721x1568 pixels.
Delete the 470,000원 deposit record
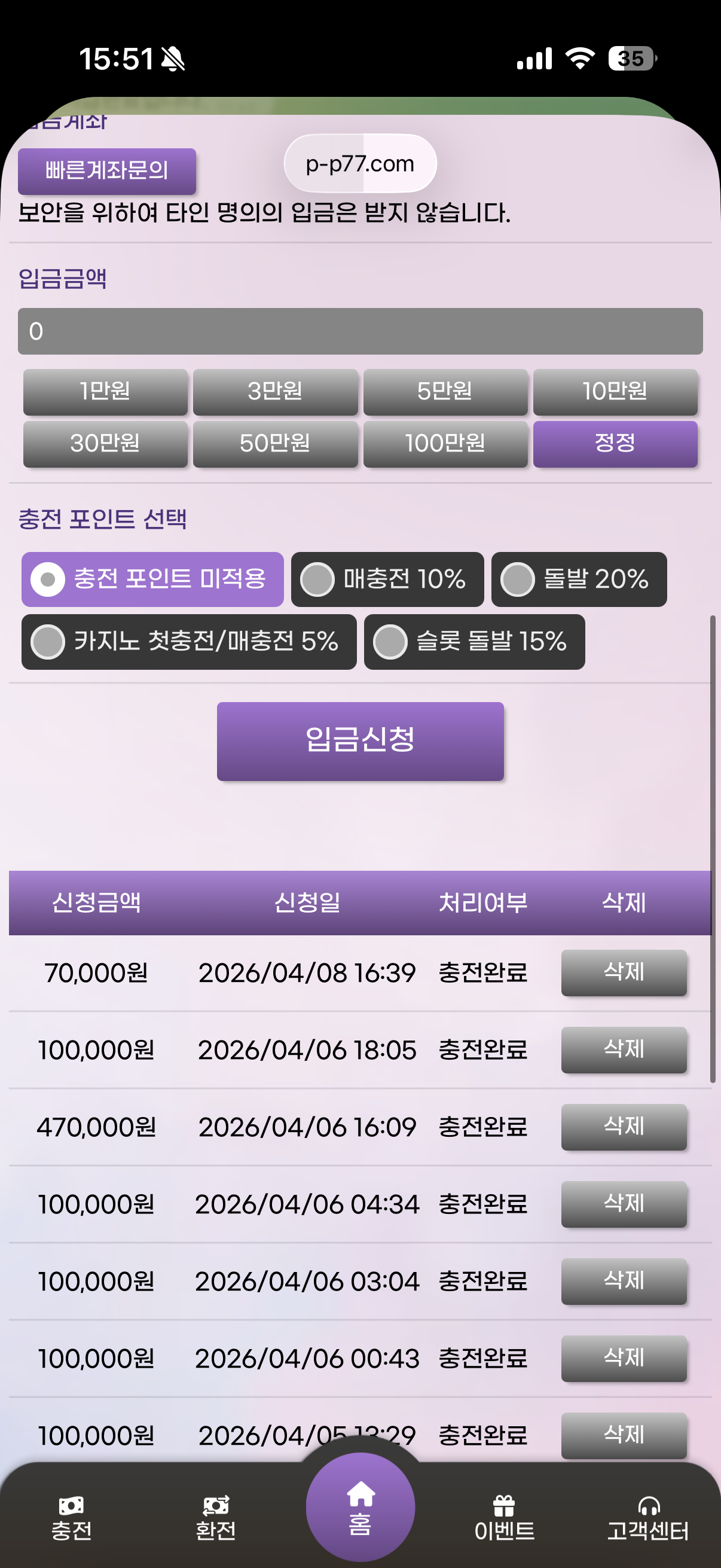[x=623, y=1127]
